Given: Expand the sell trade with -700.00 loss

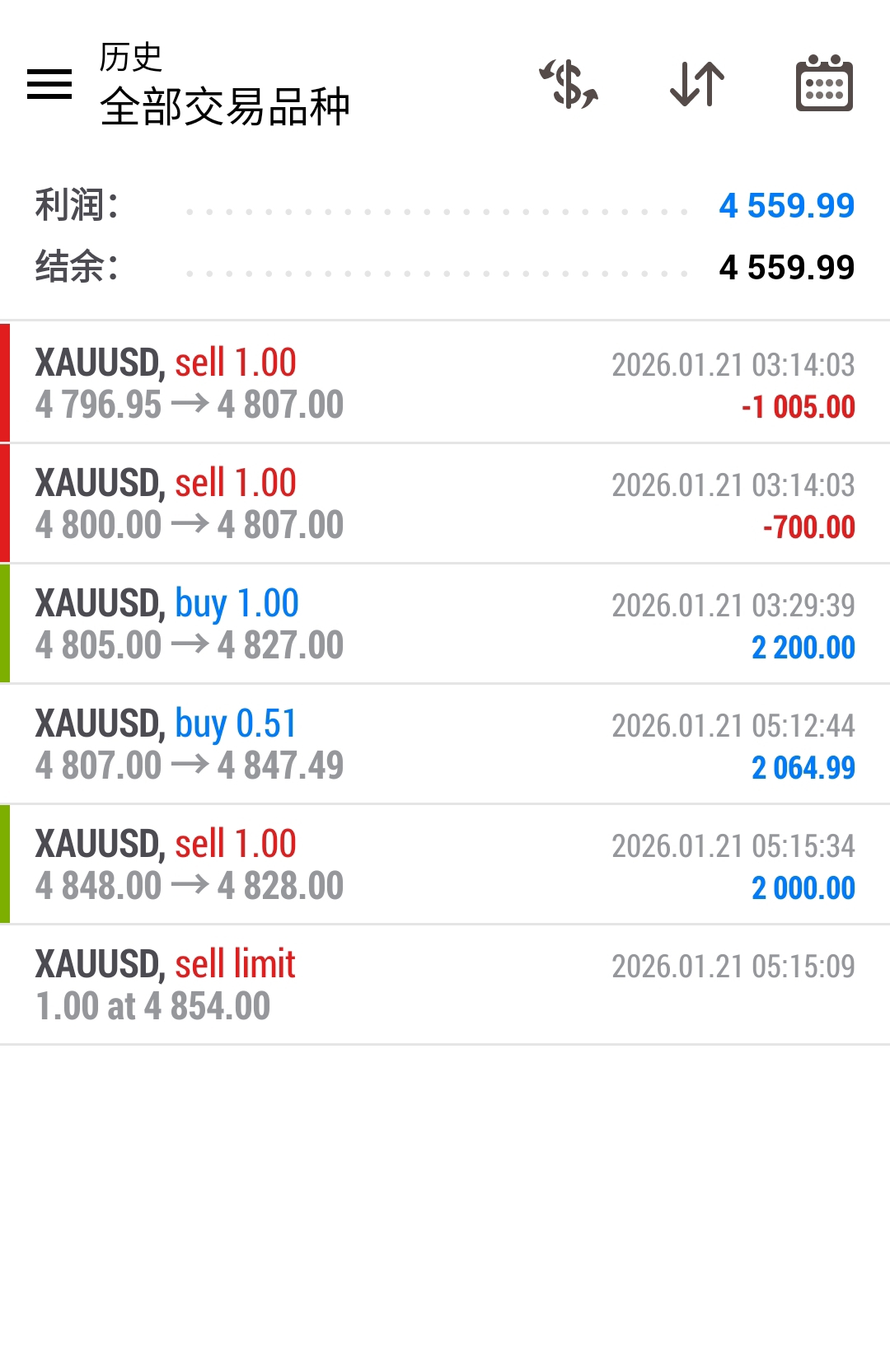Looking at the screenshot, I should [445, 503].
